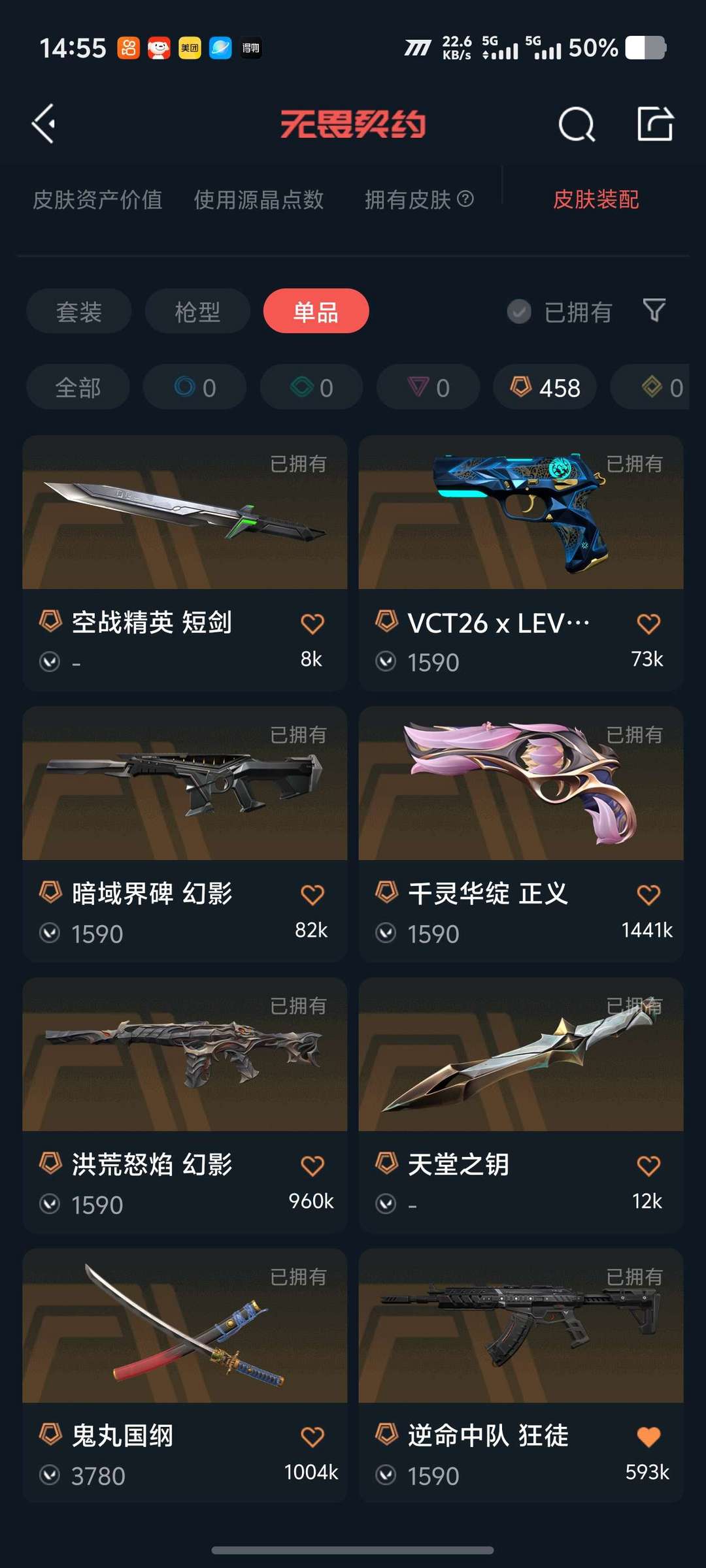706x1568 pixels.
Task: Open the 洪荒怒焰 幻影 skin card
Action: point(184,1105)
